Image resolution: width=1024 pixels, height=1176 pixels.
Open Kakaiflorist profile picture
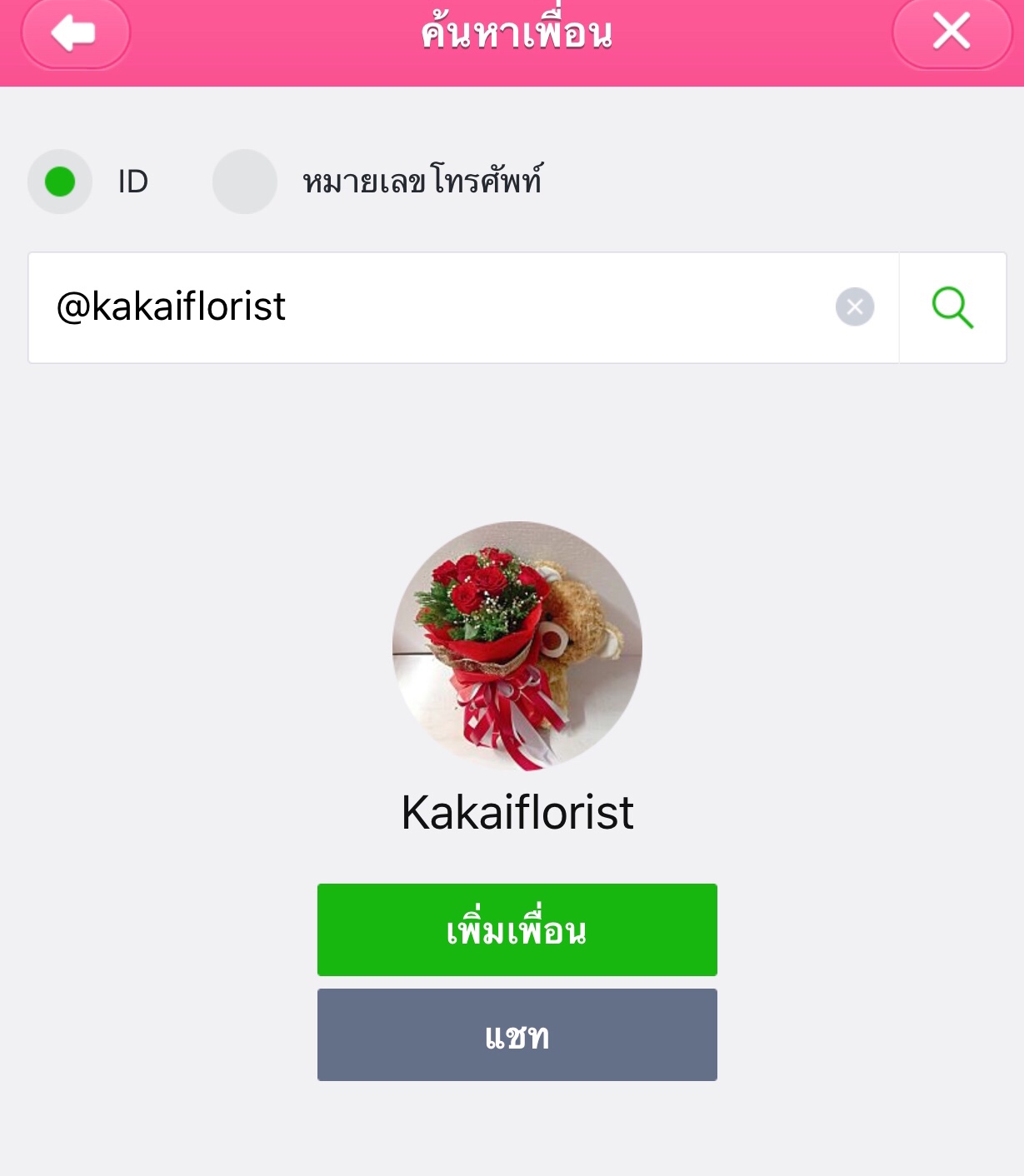click(x=517, y=646)
